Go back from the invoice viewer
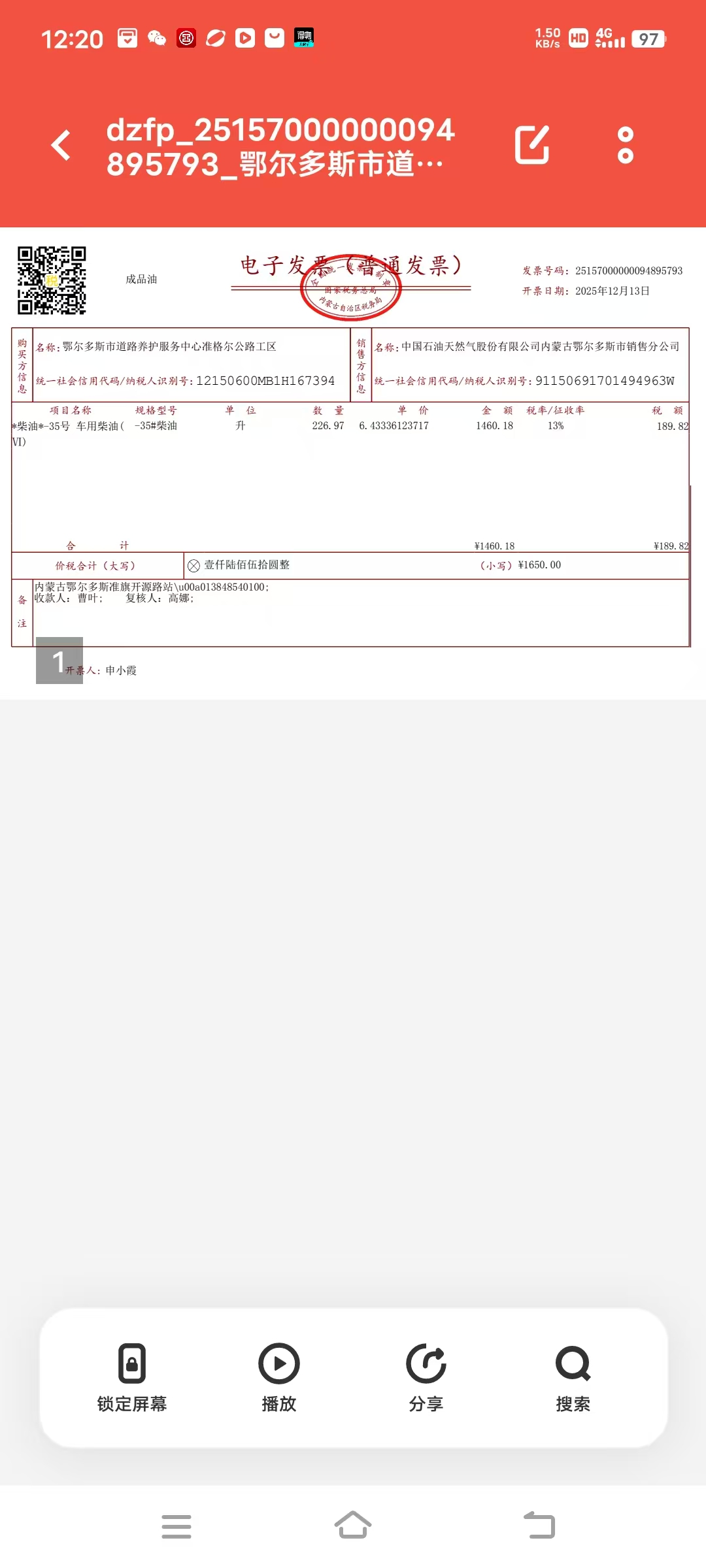This screenshot has width=706, height=1568. coord(61,145)
